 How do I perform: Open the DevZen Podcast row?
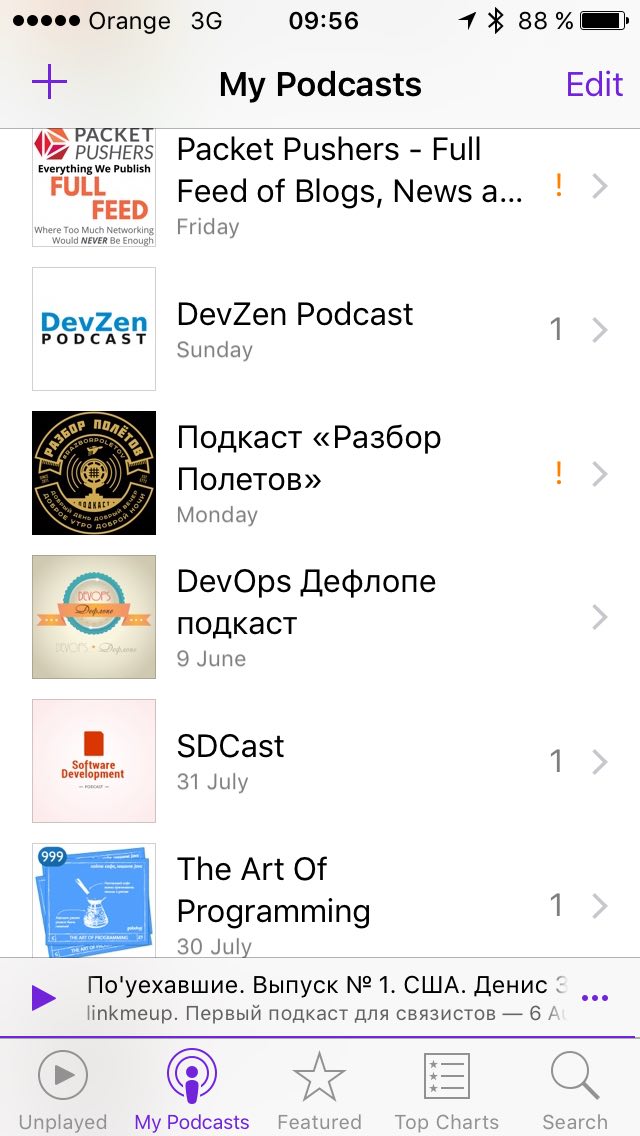320,329
